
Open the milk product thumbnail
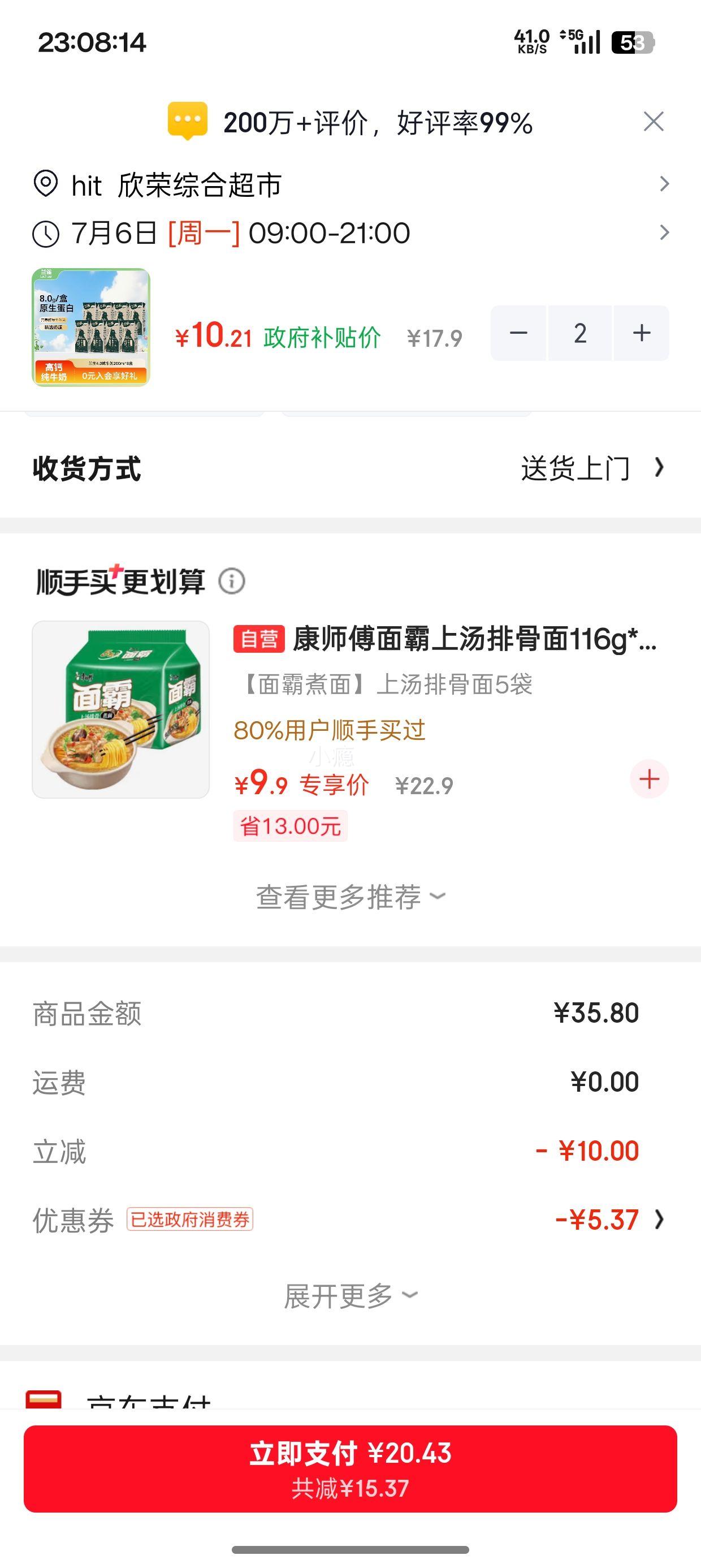coord(90,327)
